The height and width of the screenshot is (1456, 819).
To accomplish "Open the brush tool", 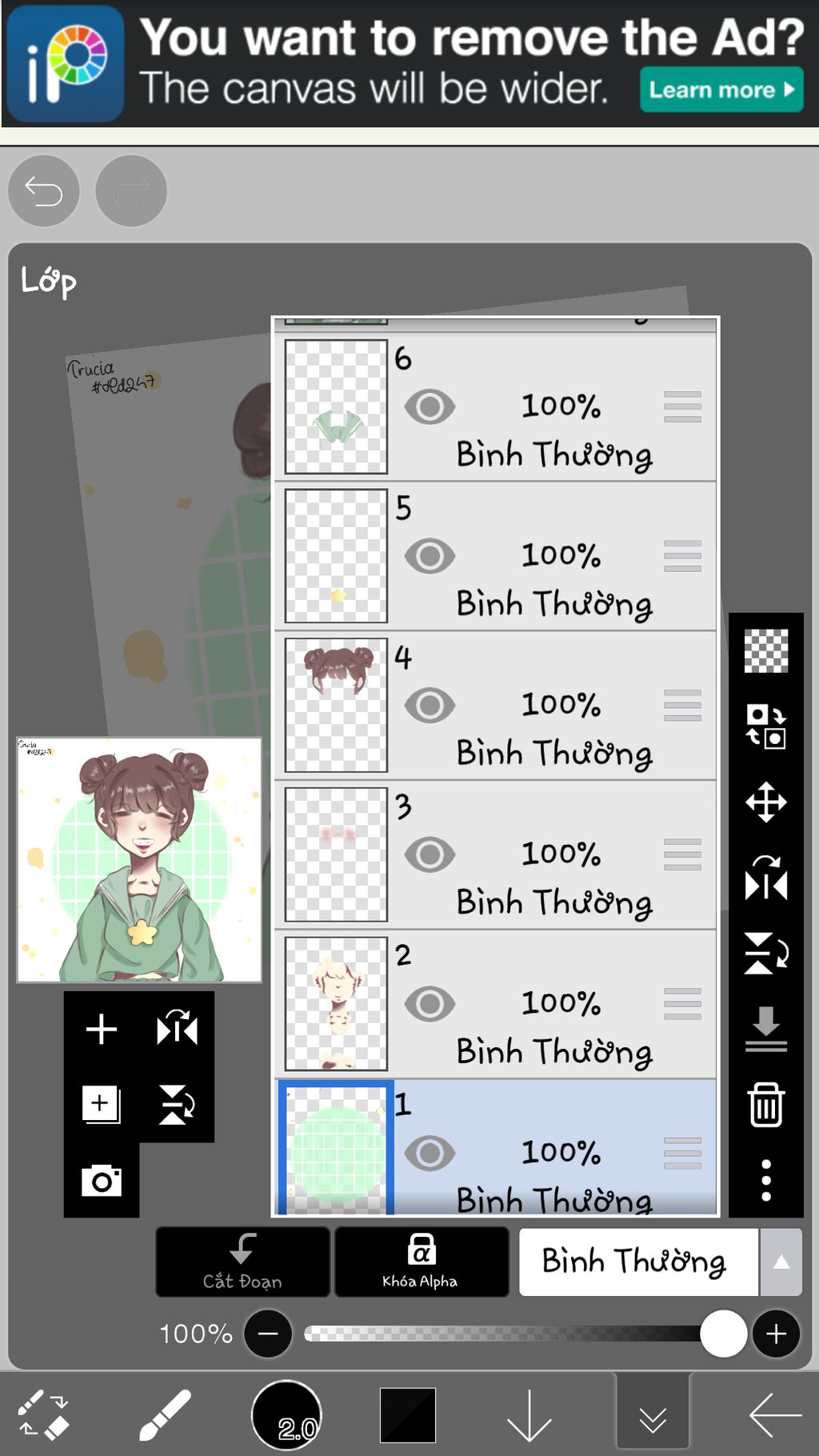I will point(164,1415).
